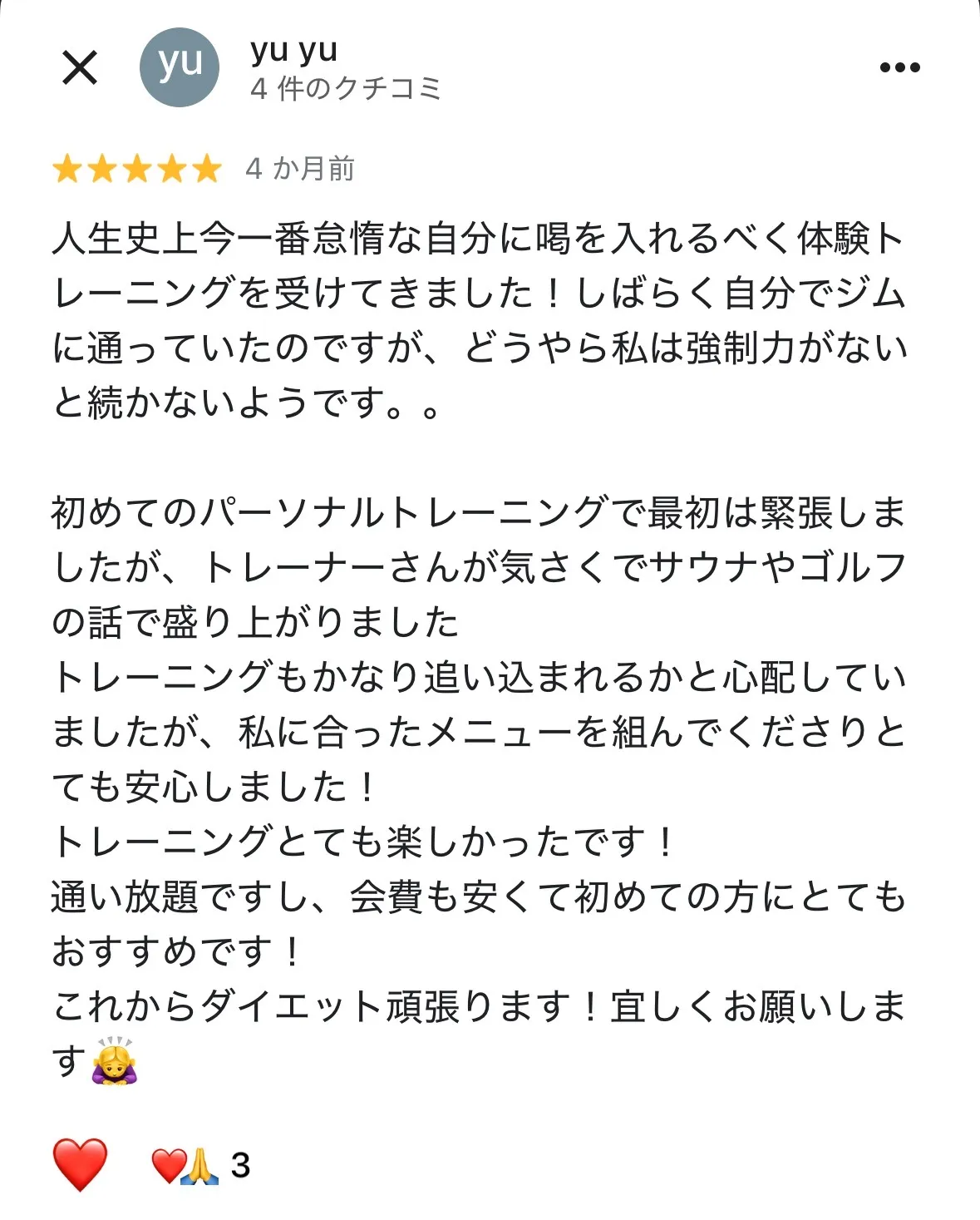Close the review detail view

coord(80,67)
